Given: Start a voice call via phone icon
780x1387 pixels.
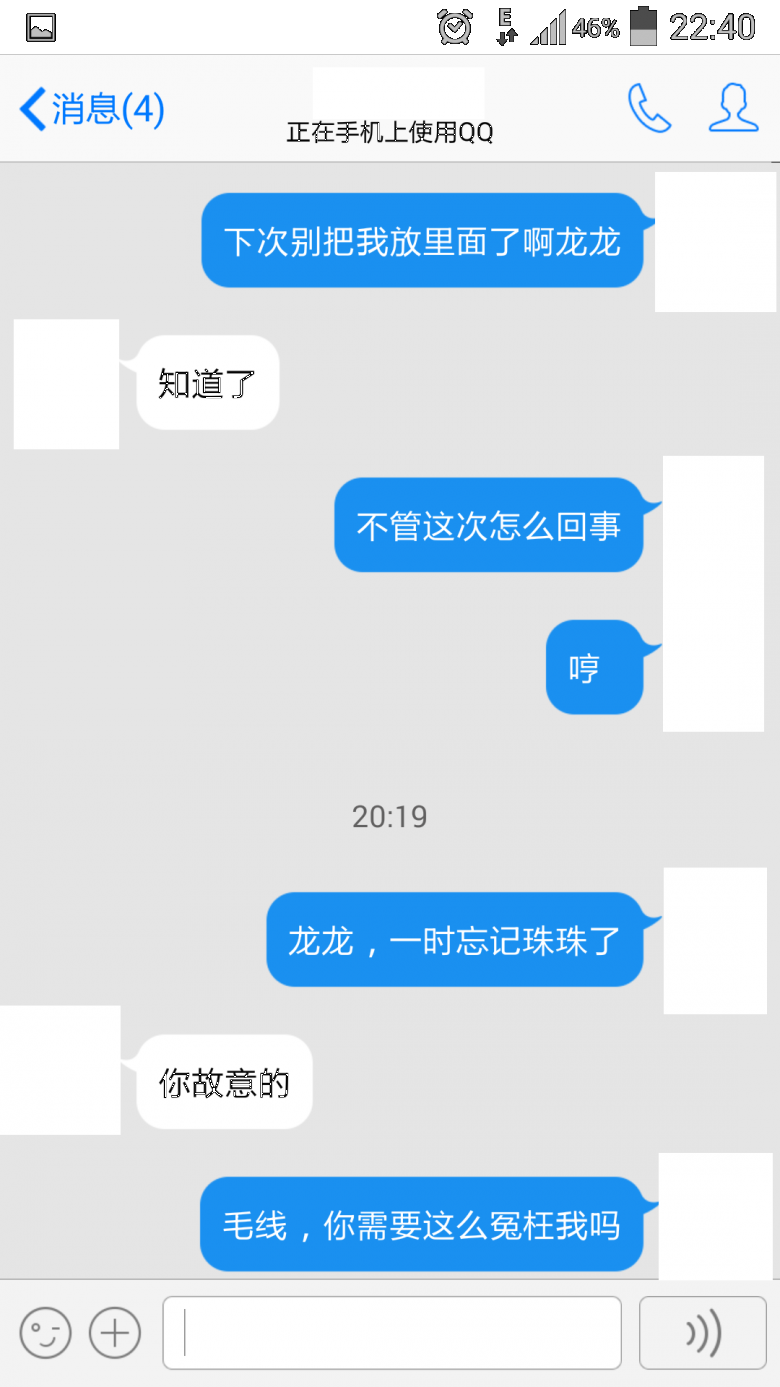Looking at the screenshot, I should (649, 108).
